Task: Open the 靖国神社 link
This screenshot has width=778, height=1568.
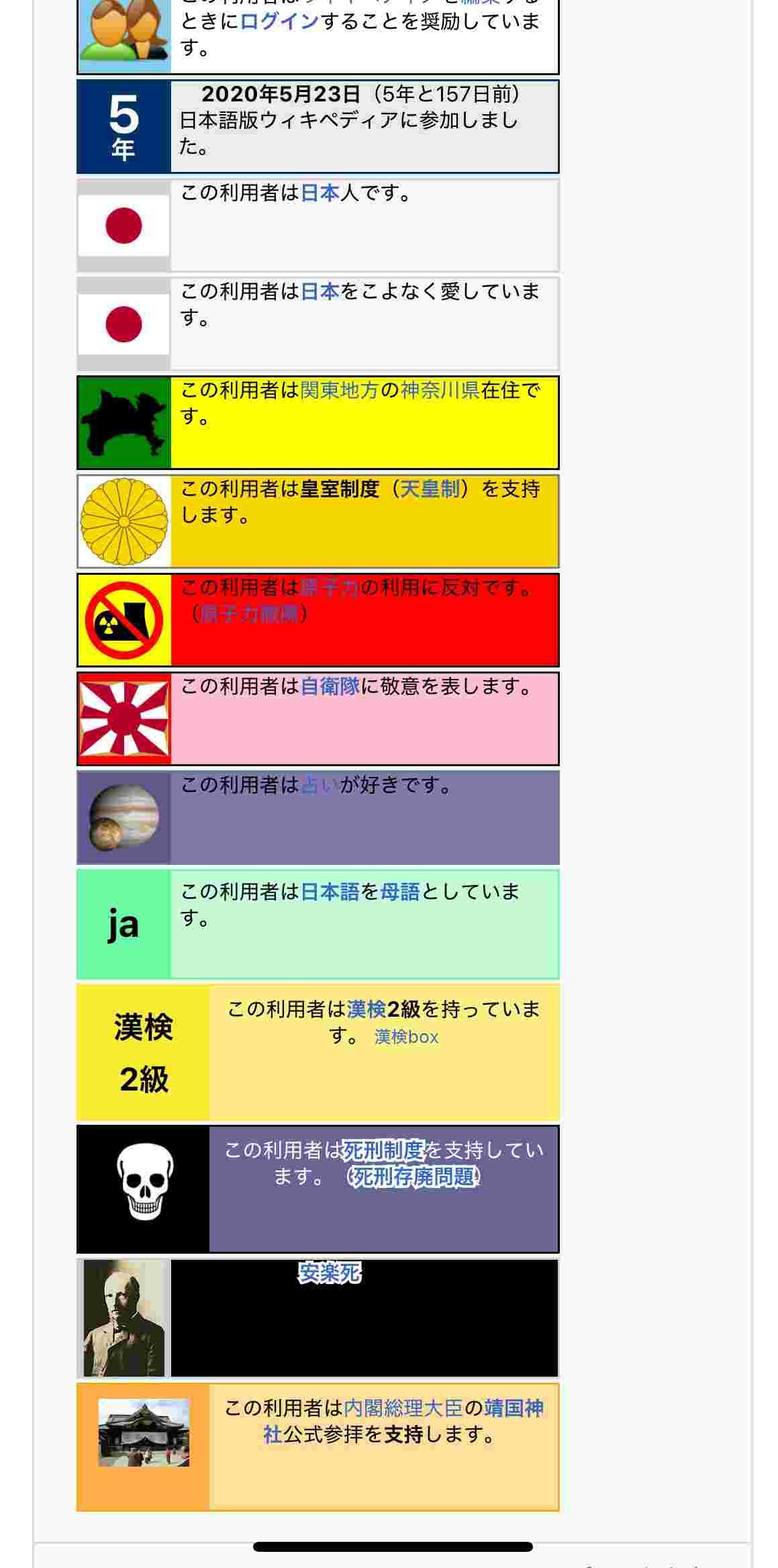Action: pos(514,1408)
